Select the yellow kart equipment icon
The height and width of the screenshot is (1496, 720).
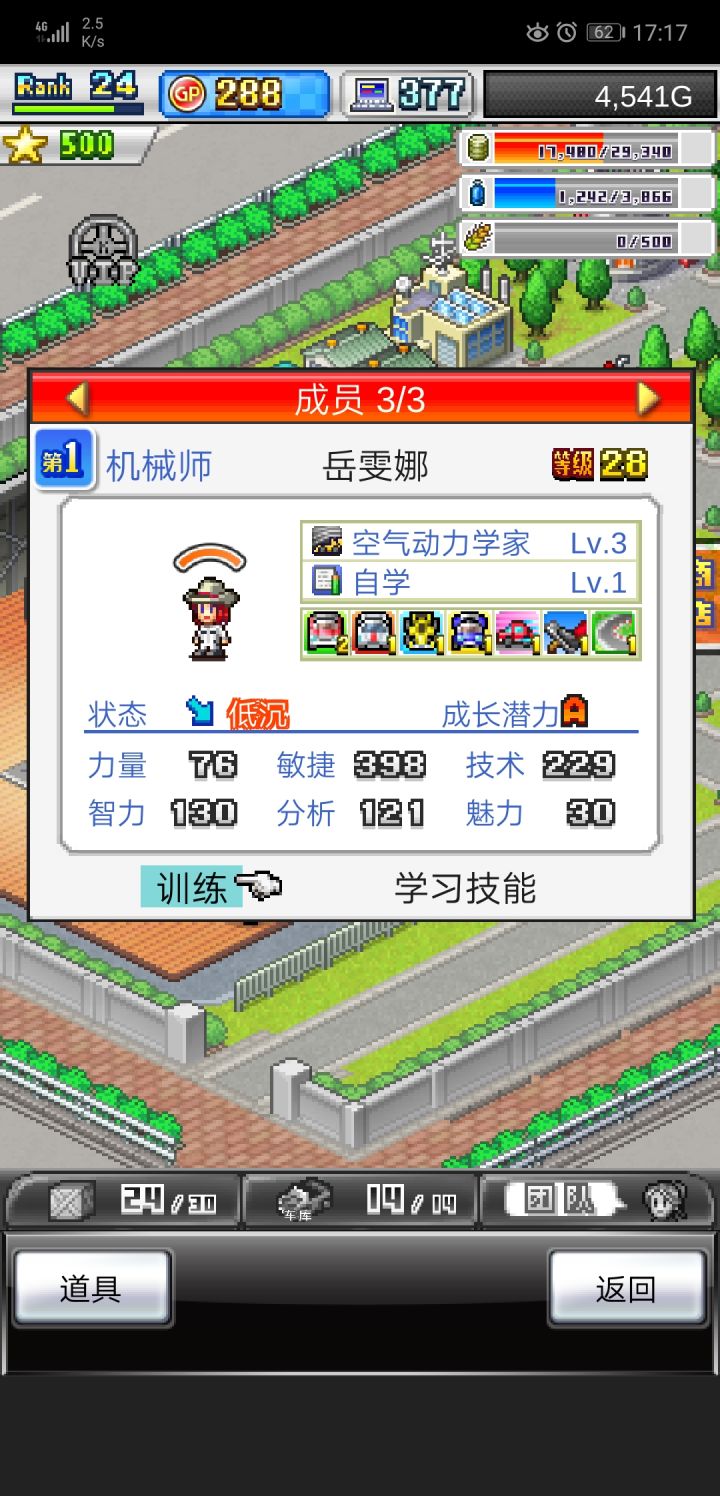(x=421, y=633)
